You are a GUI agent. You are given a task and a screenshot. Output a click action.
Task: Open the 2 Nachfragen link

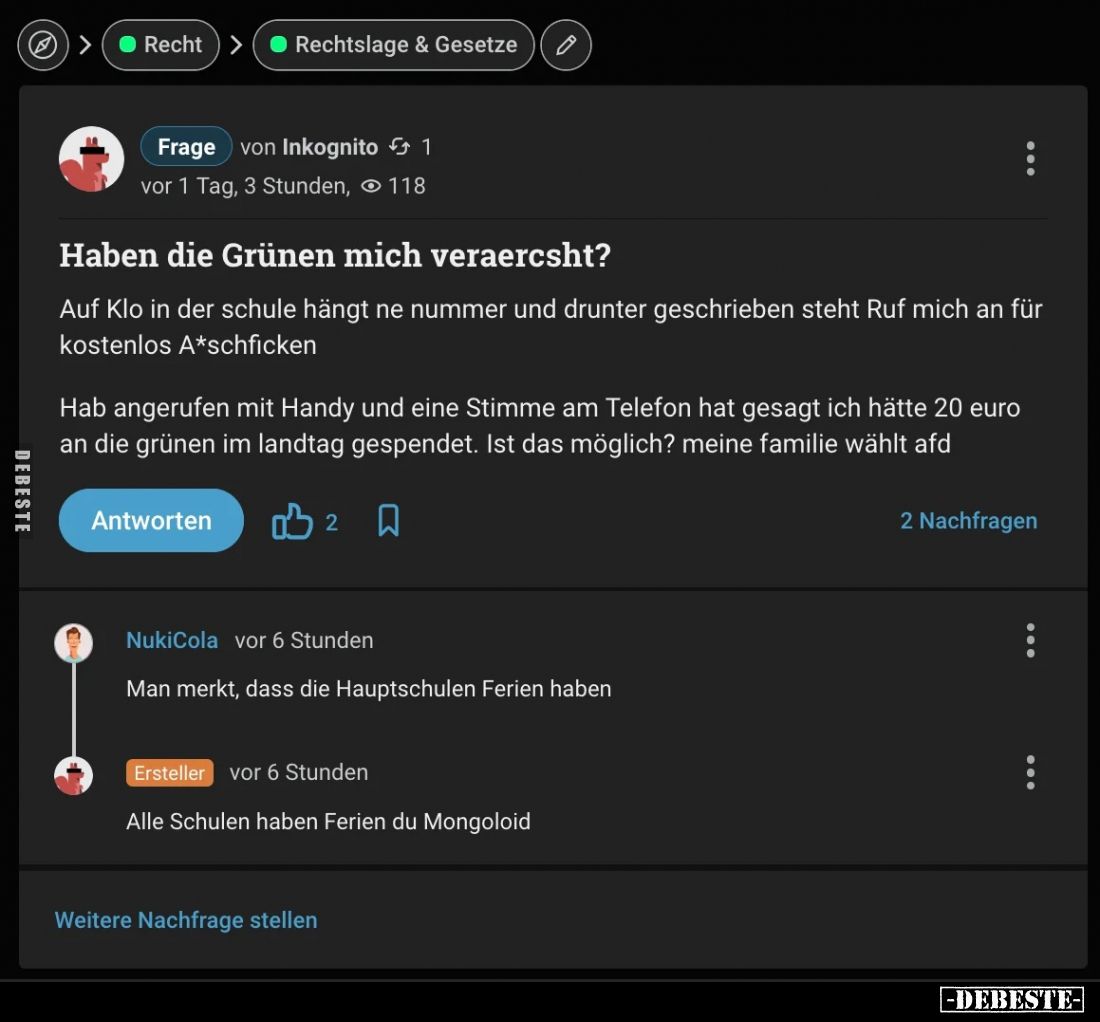pos(968,521)
